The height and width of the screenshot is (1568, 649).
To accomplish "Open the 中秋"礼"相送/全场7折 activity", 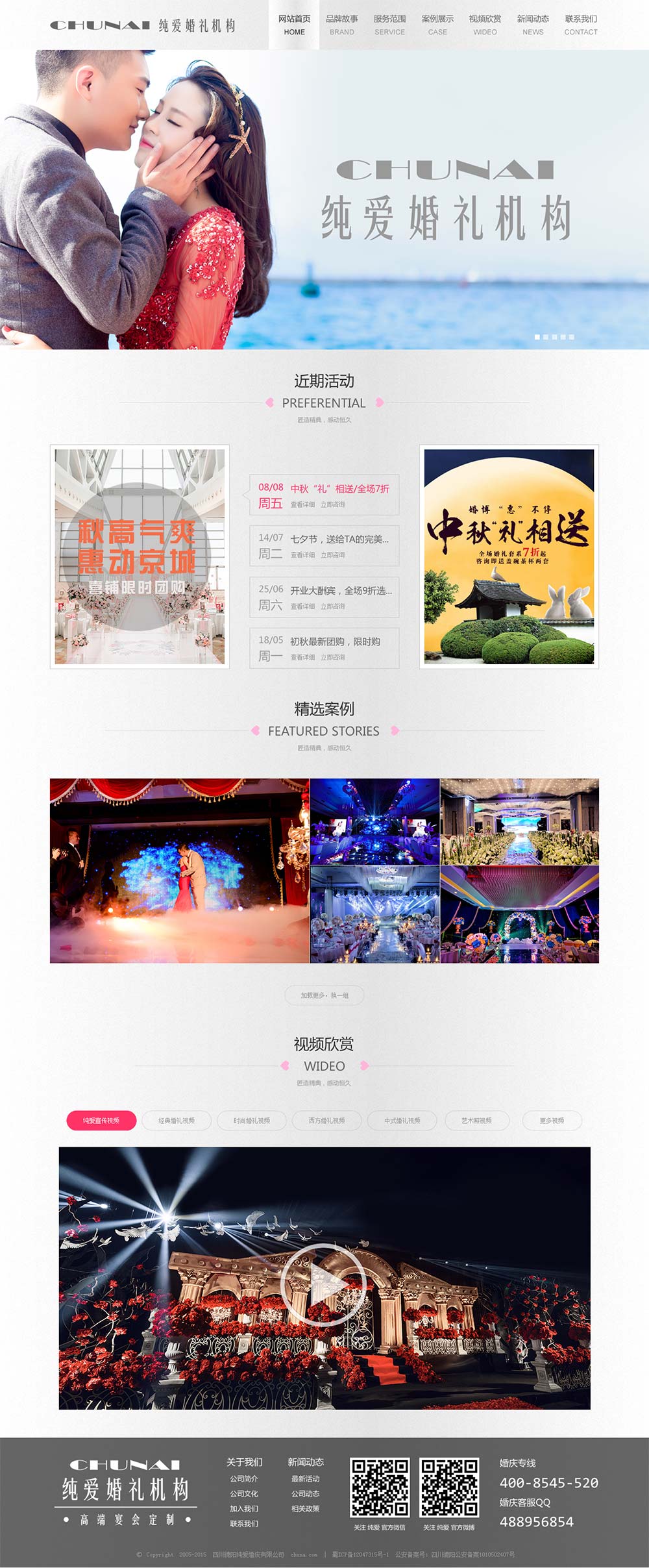I will (x=339, y=488).
